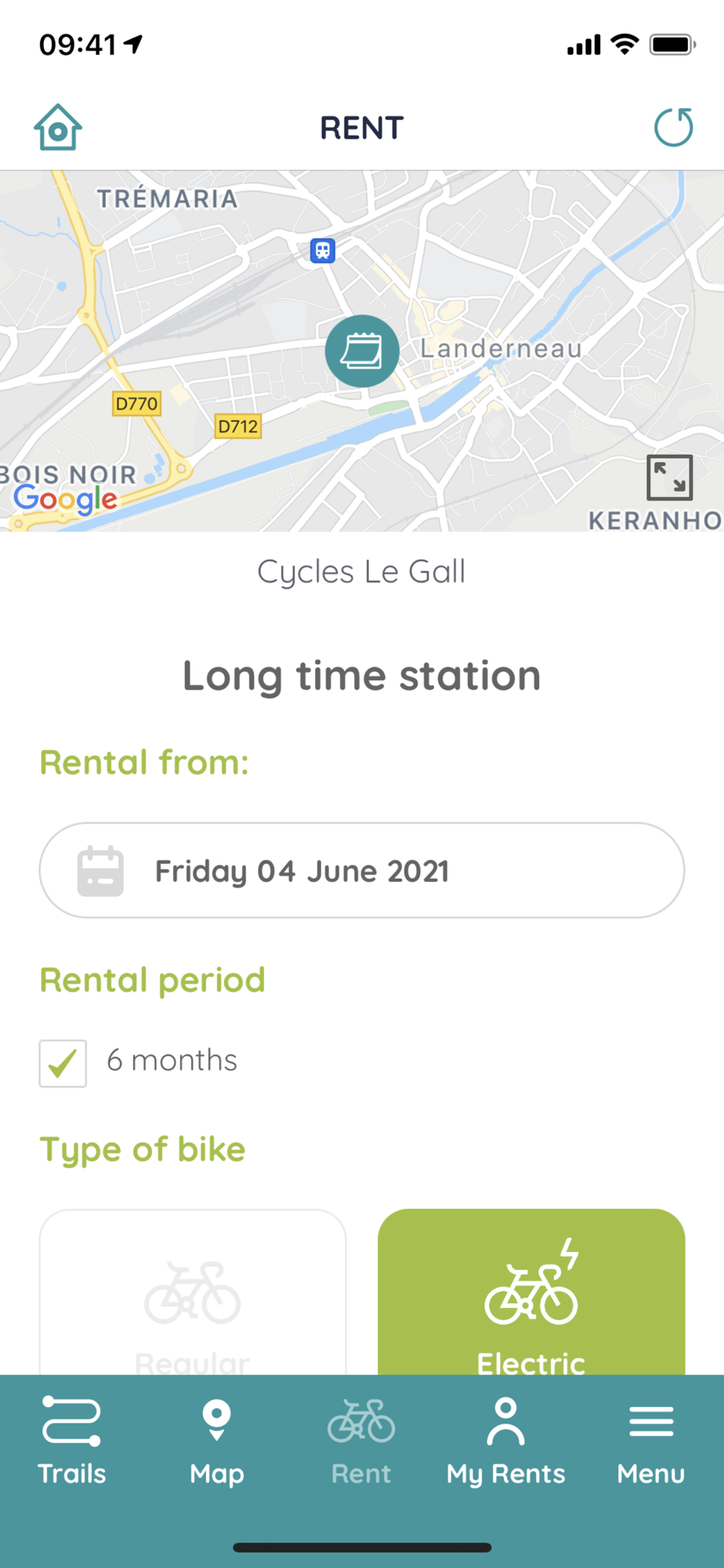This screenshot has height=1568, width=724.
Task: Refresh the rent page
Action: [x=673, y=127]
